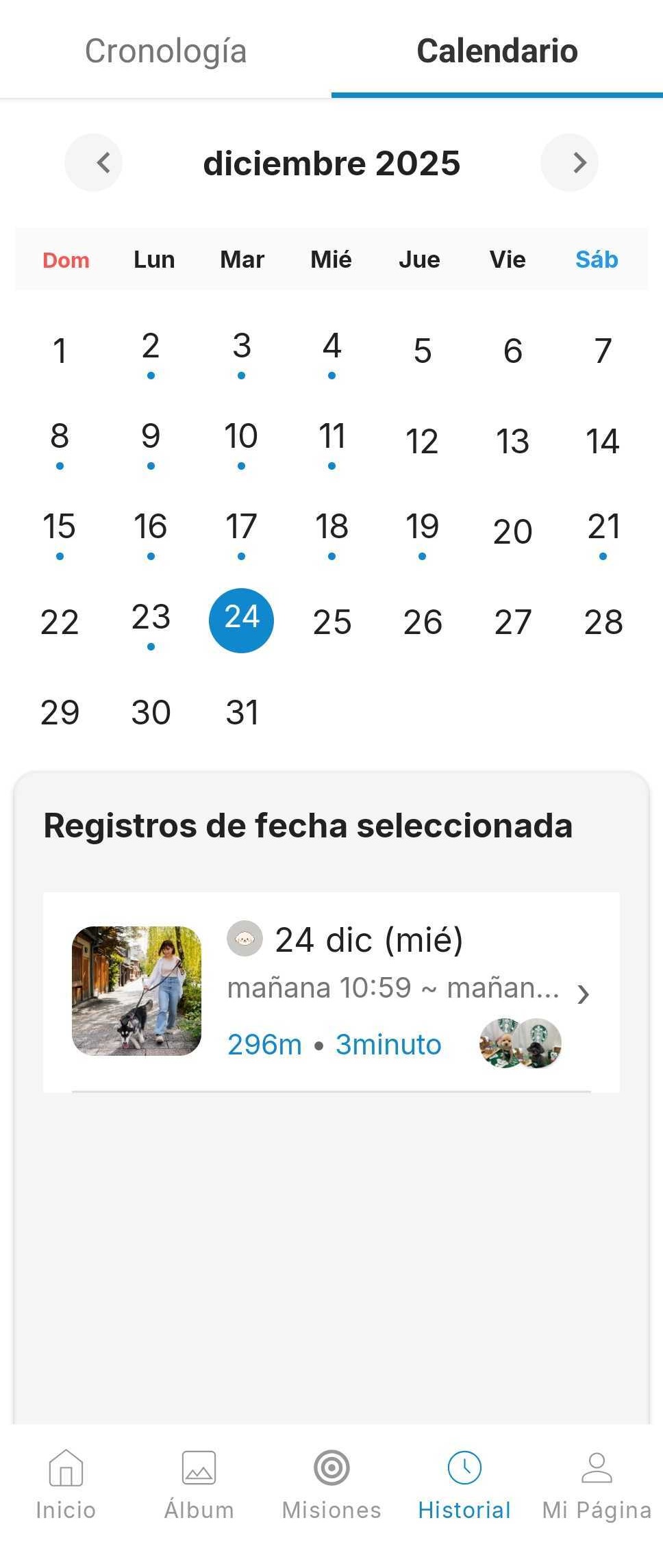663x1568 pixels.
Task: Select December 31 on the calendar
Action: (x=240, y=711)
